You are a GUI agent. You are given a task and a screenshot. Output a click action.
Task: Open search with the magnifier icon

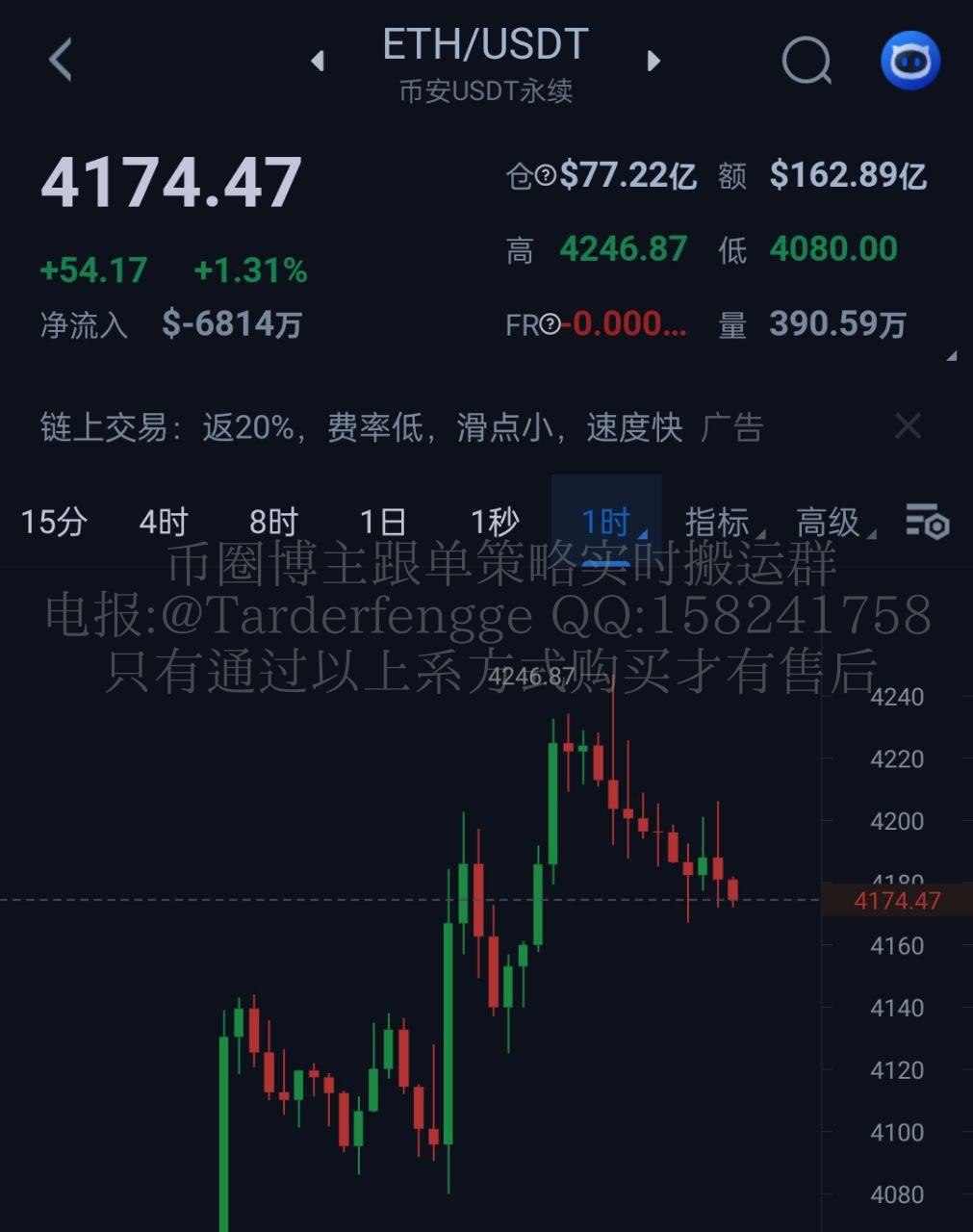click(808, 60)
